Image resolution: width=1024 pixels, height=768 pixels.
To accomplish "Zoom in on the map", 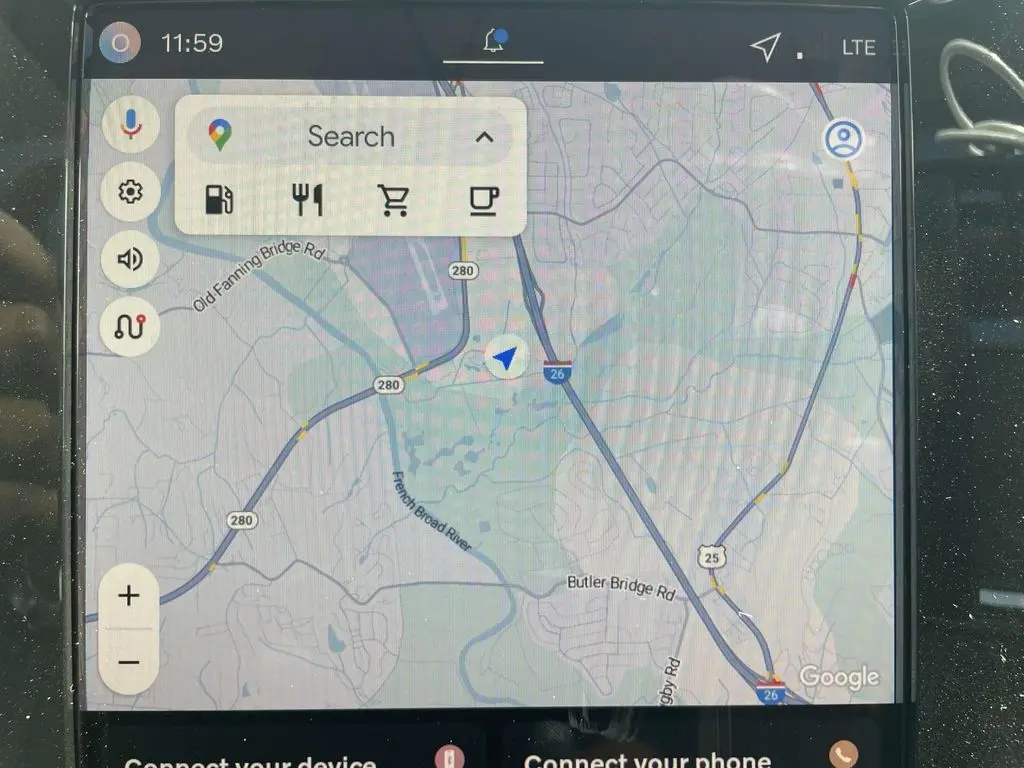I will click(129, 597).
